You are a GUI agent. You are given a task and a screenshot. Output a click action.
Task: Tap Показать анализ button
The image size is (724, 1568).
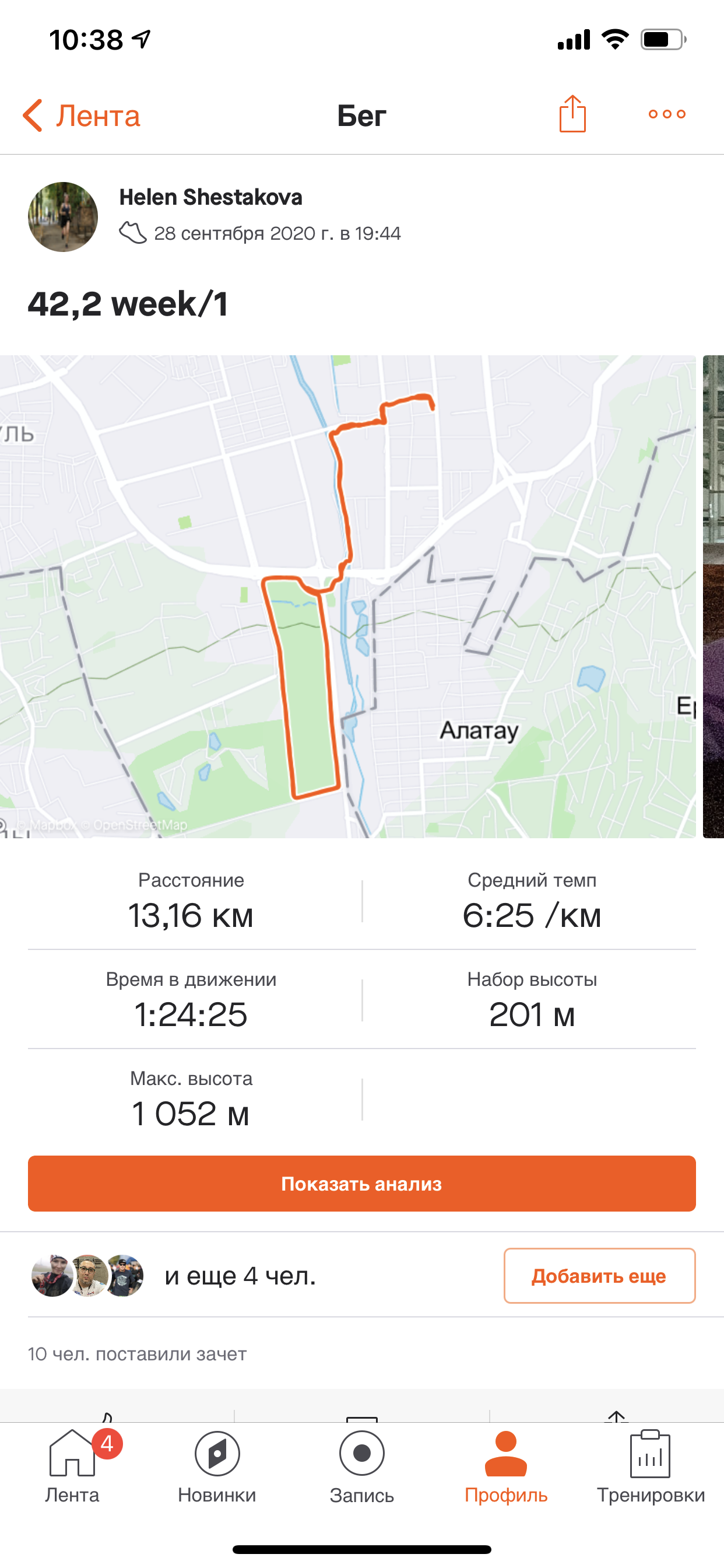tap(361, 1184)
